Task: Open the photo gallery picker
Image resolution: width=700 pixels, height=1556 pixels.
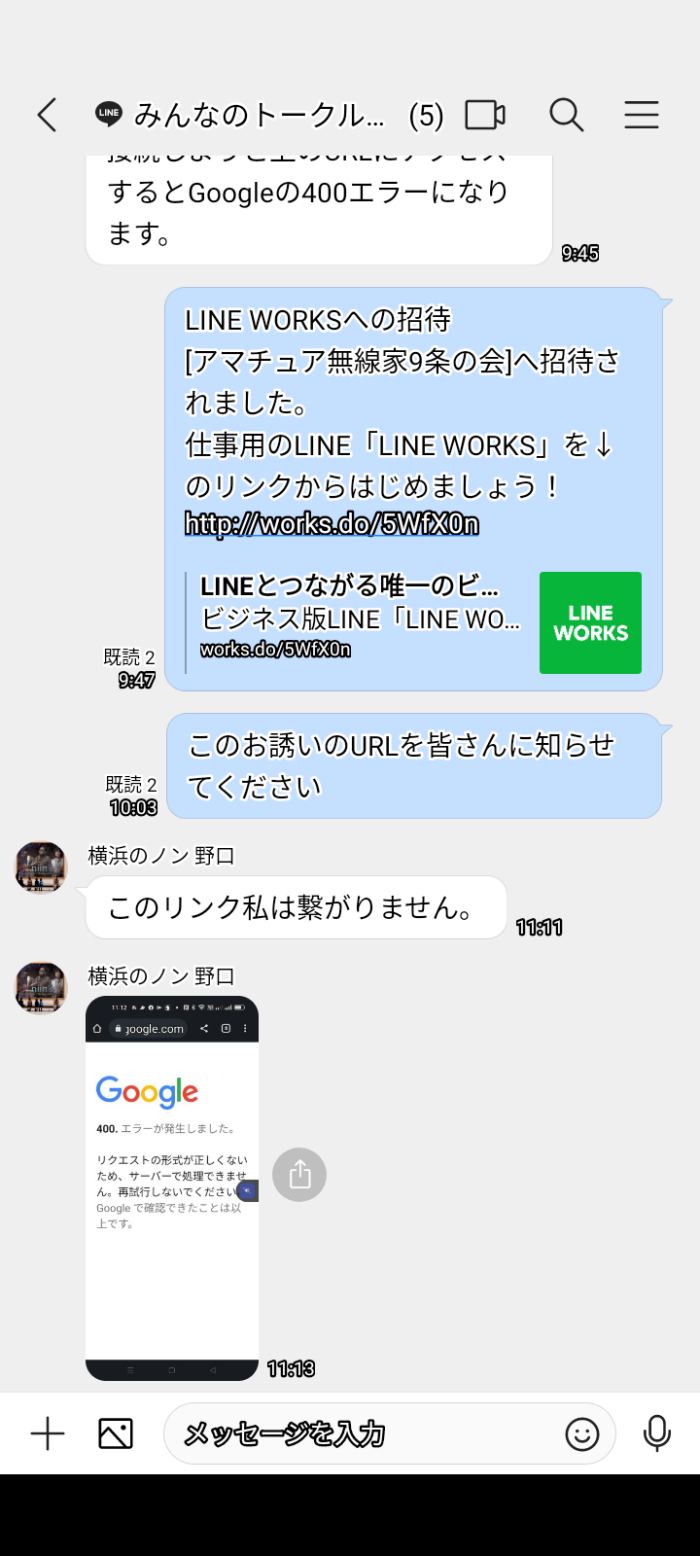Action: pyautogui.click(x=116, y=1434)
